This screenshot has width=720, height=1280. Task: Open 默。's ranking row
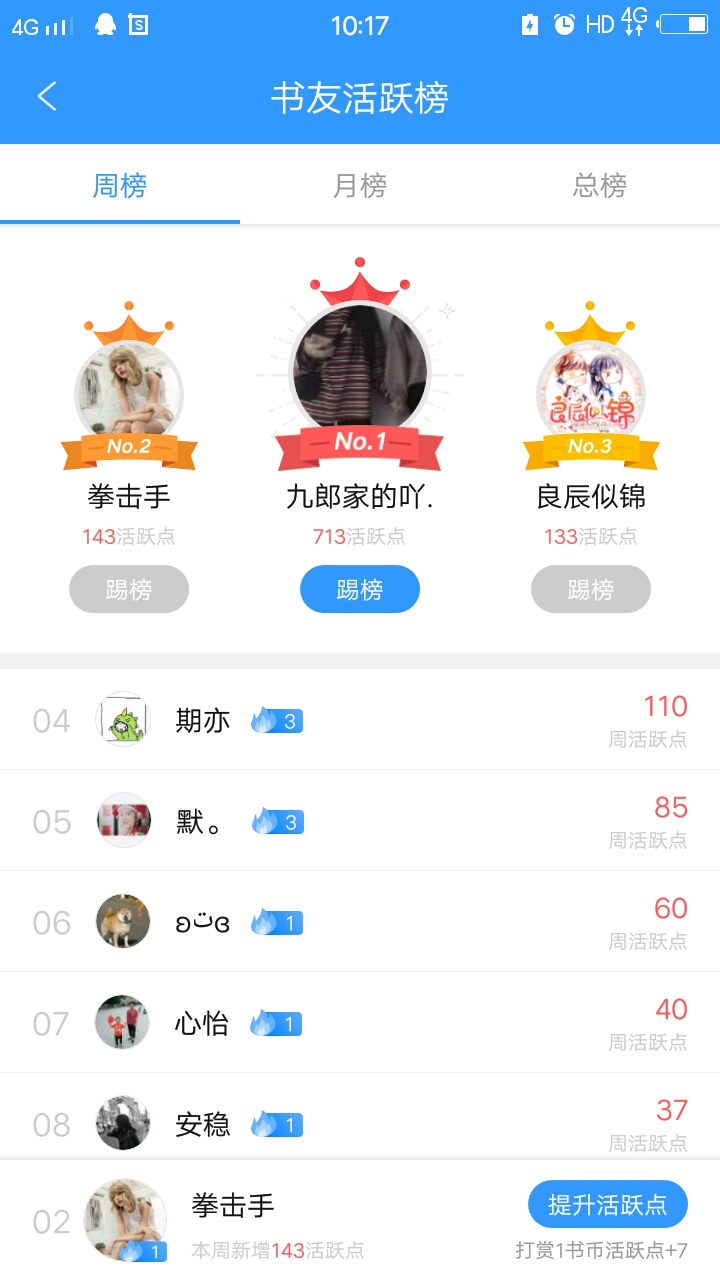tap(360, 821)
